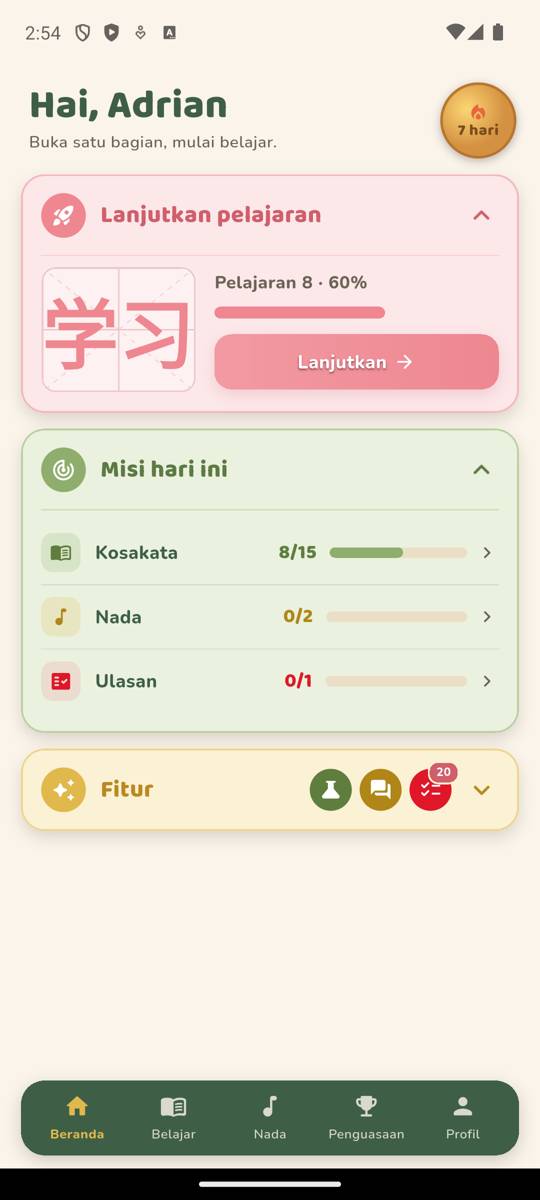Open the 7 hari streak badge
This screenshot has width=540, height=1200.
(x=478, y=120)
